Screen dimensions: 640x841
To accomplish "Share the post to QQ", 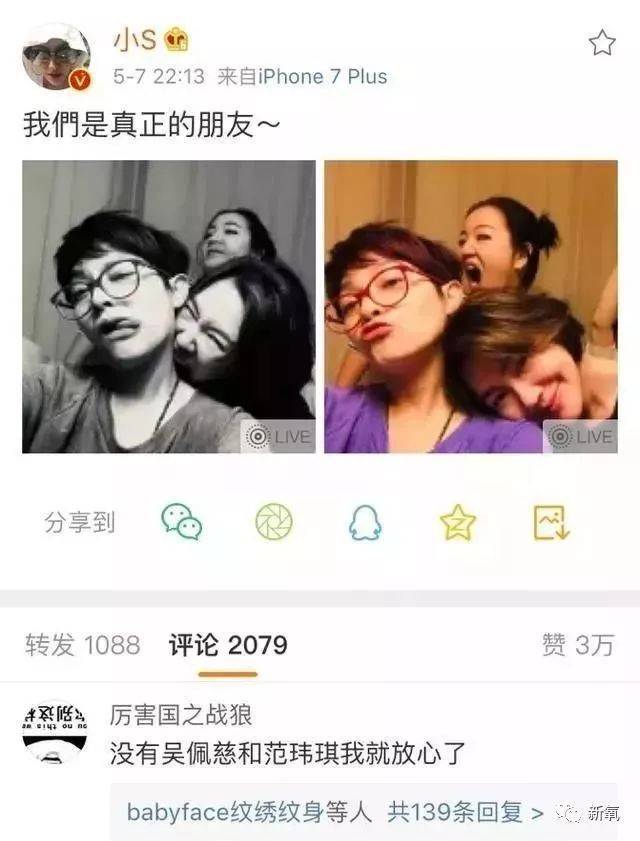I will click(x=365, y=521).
